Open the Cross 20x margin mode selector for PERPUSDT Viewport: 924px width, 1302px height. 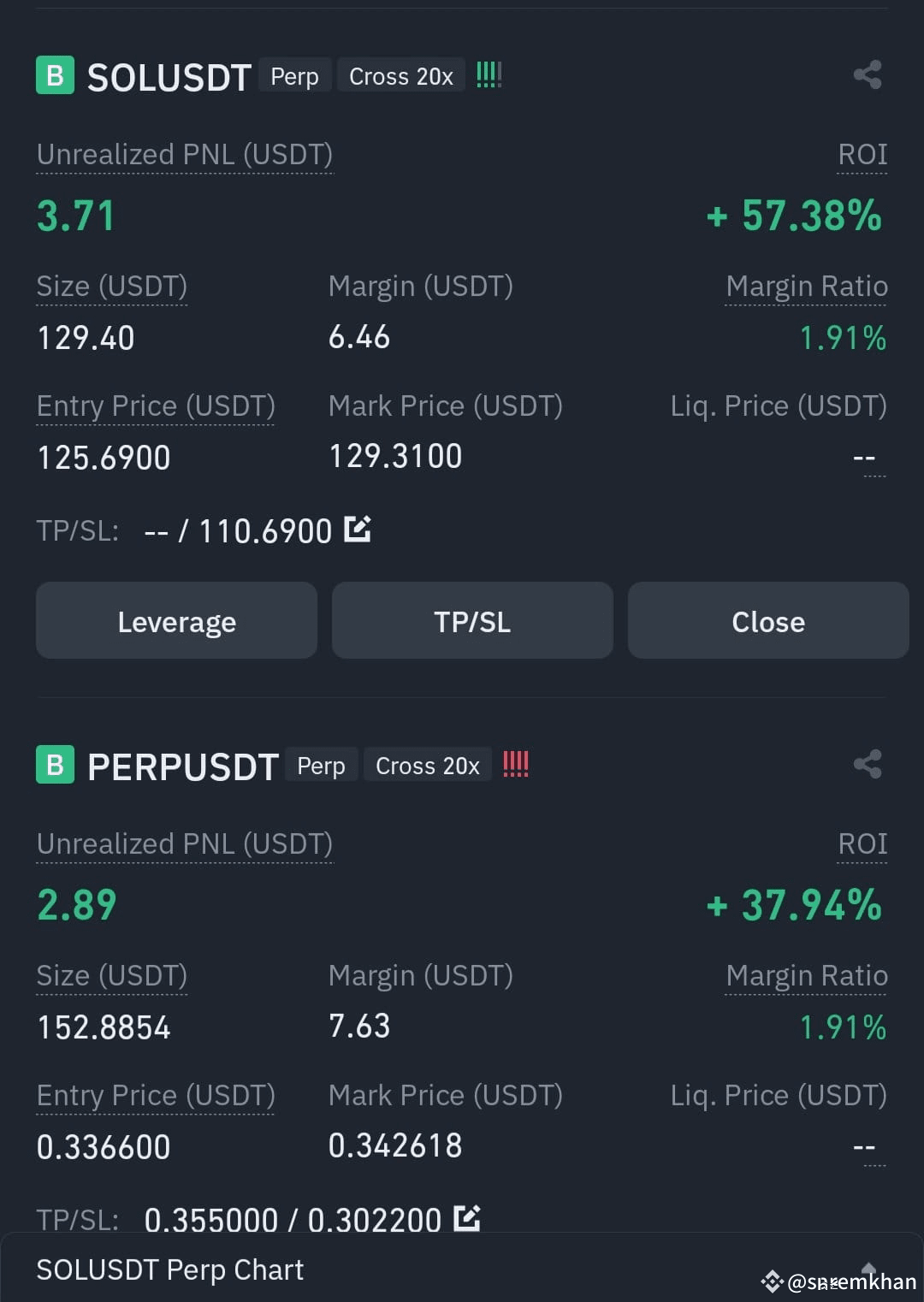427,765
